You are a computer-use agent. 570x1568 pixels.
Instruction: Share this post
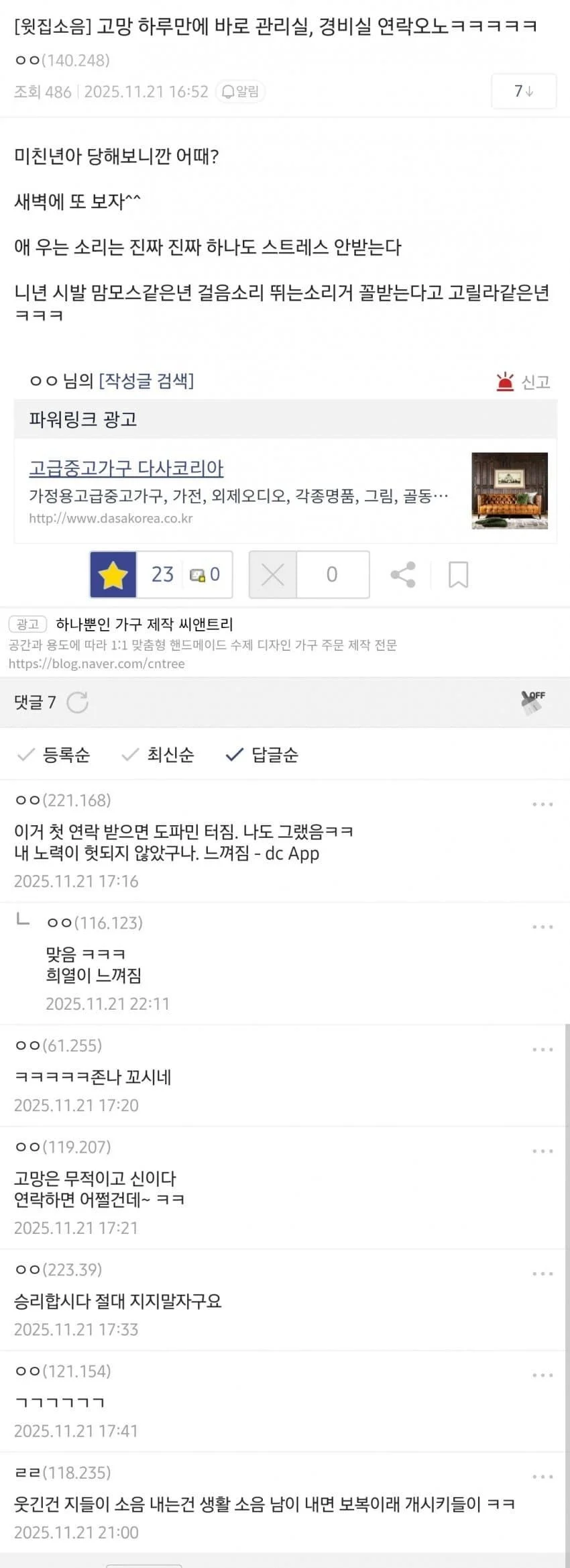[x=403, y=574]
